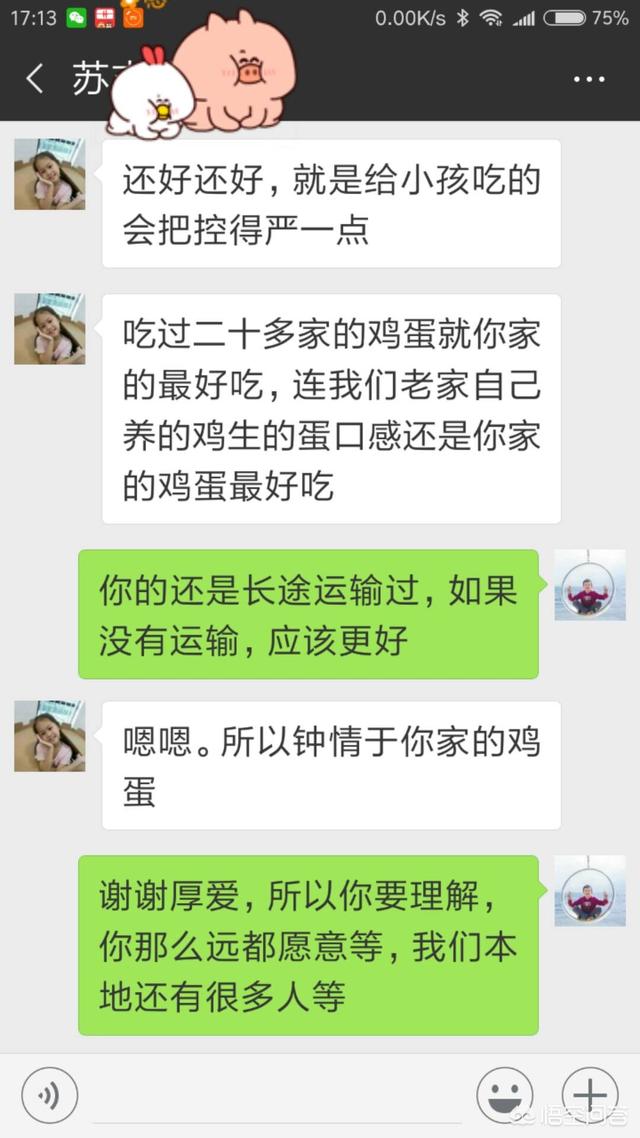Screen dimensions: 640x1138
Task: Open the chat's three-dot menu
Action: tap(590, 79)
